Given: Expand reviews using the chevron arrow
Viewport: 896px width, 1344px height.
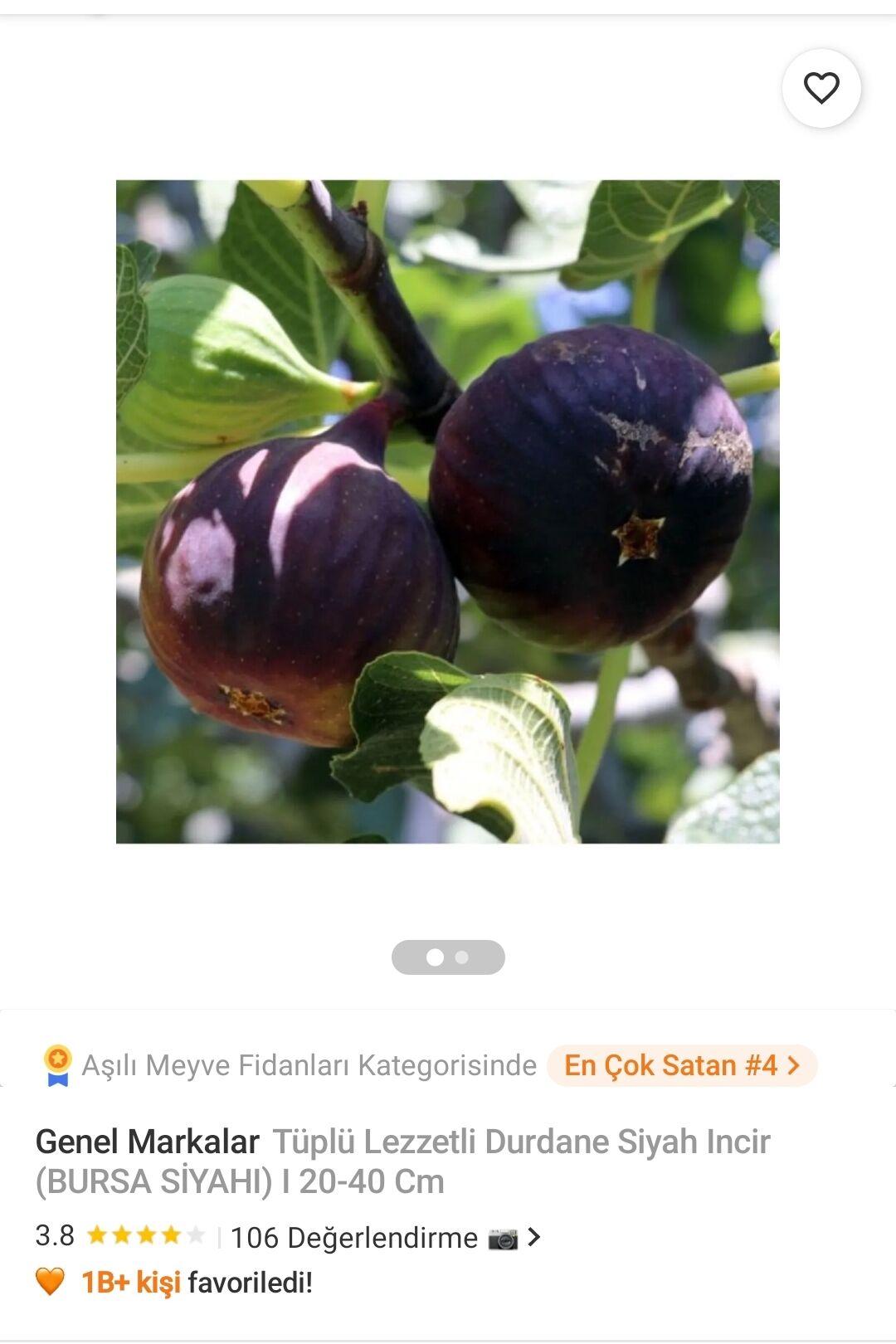Looking at the screenshot, I should click(535, 1239).
